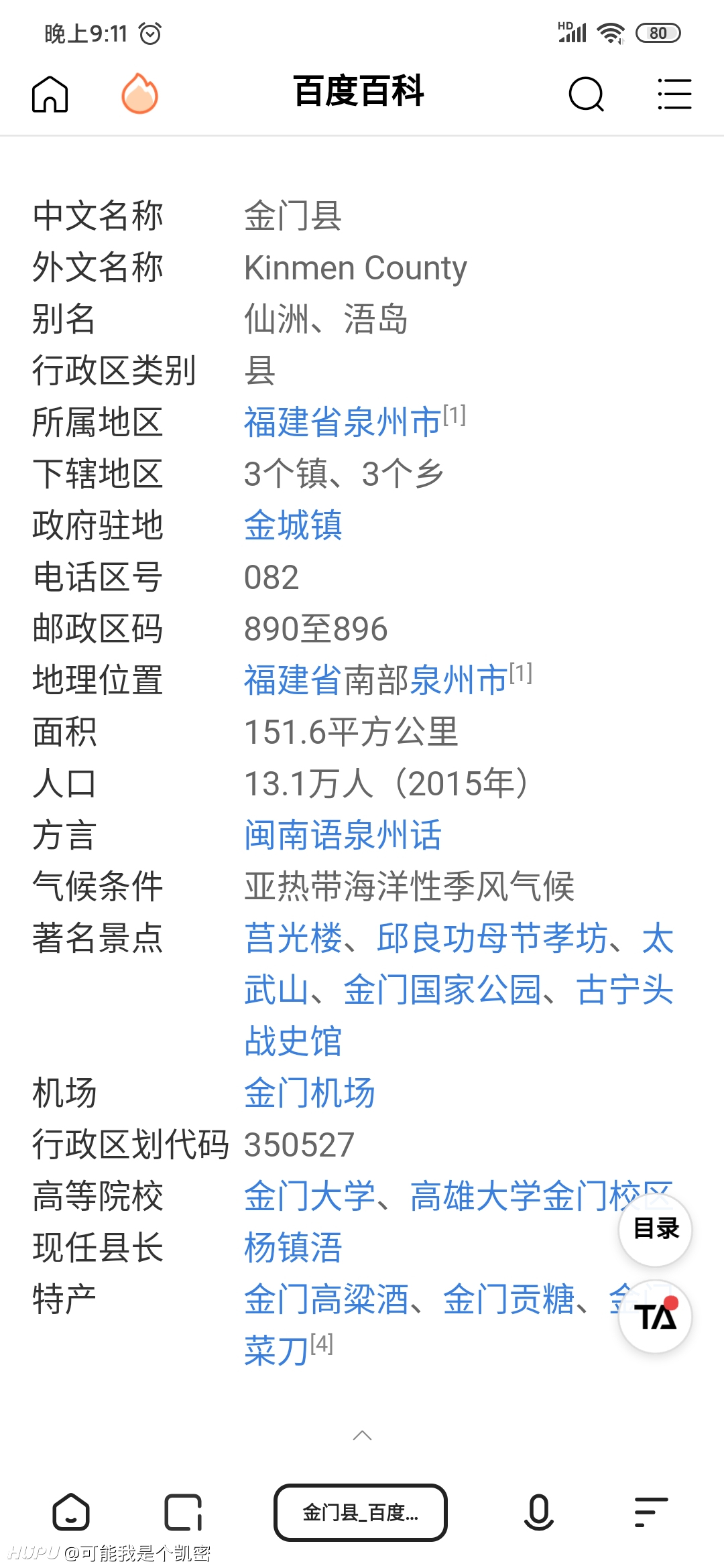Screen dimensions: 724x1568
Task: Open the 福建省泉州市 link under 所属地区
Action: point(343,422)
